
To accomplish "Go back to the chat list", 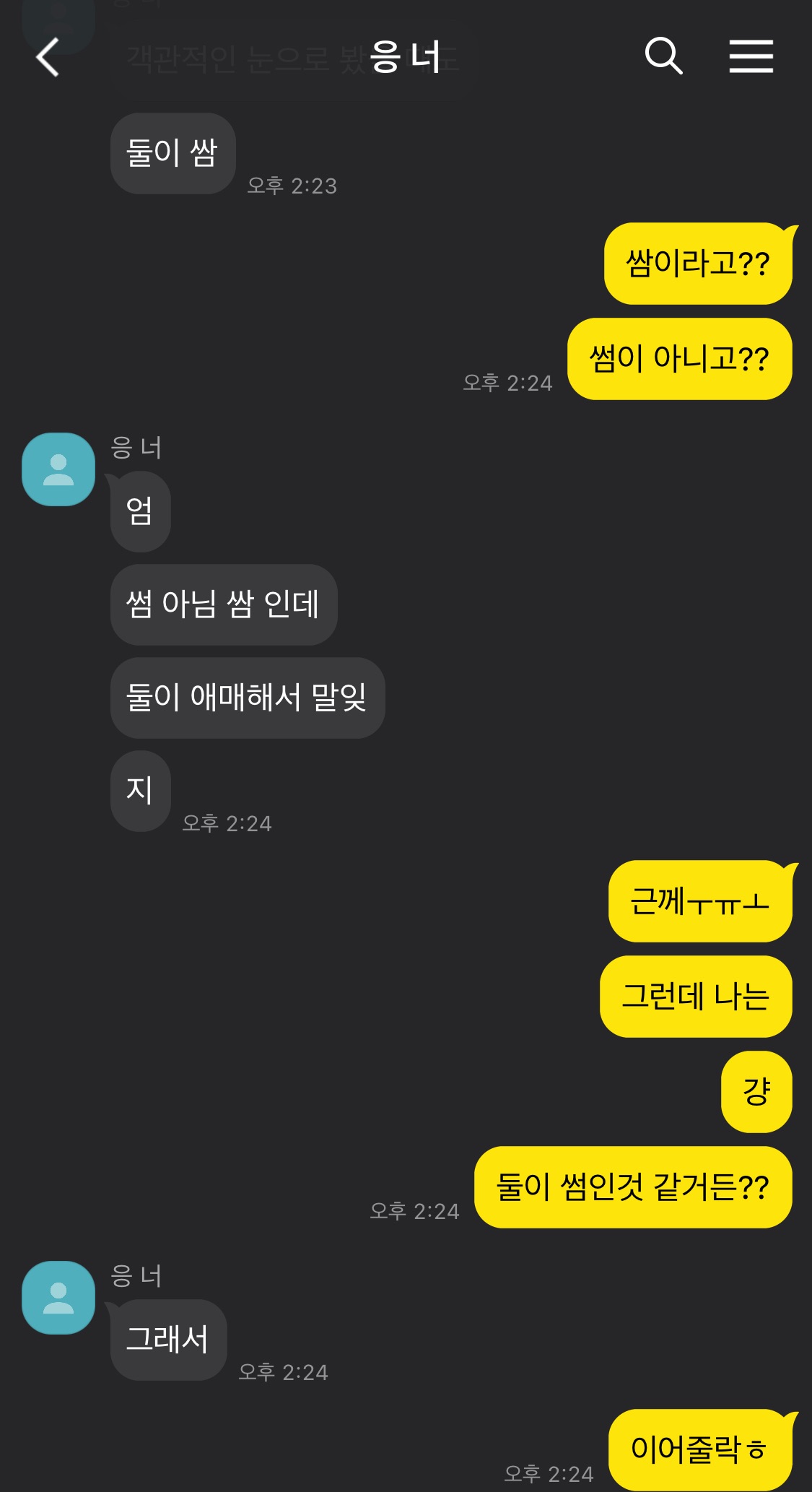I will pyautogui.click(x=48, y=57).
